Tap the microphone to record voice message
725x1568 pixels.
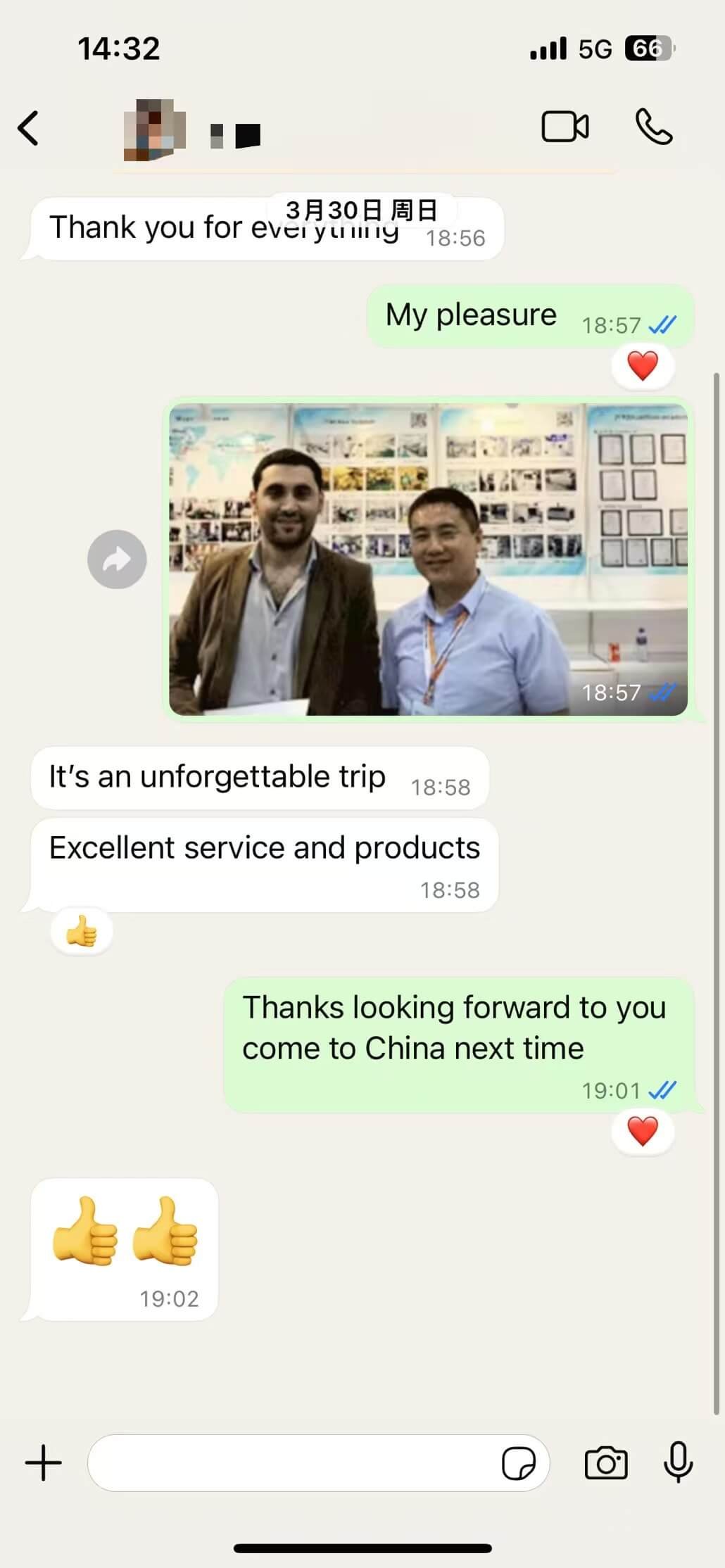pos(679,1462)
